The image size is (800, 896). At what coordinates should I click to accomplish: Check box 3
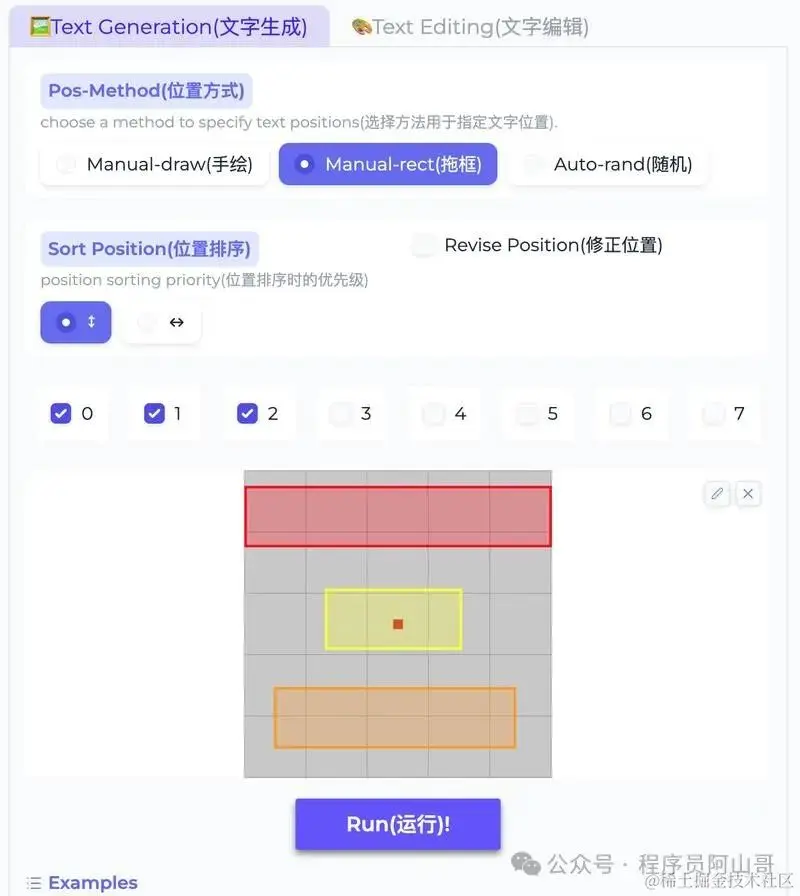341,413
